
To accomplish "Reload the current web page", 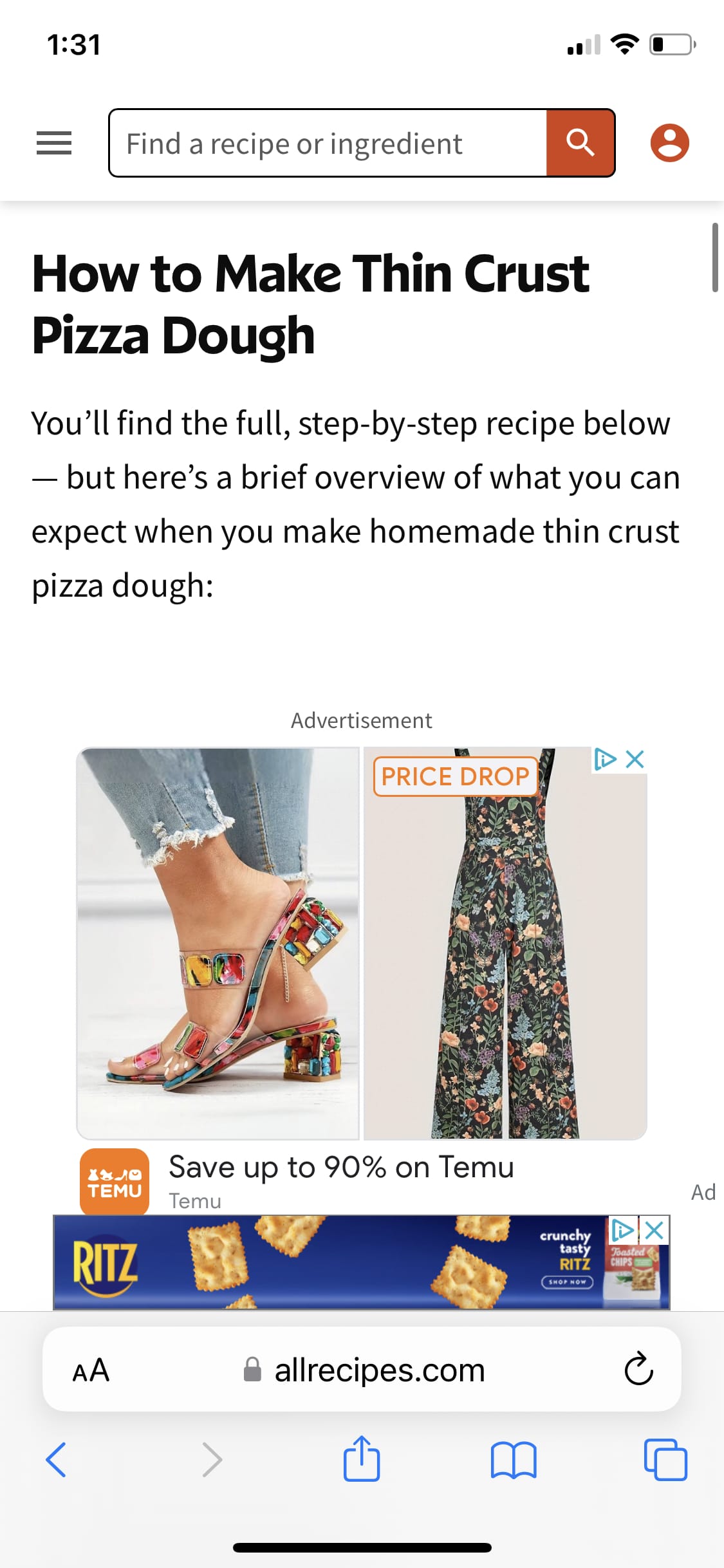I will [x=638, y=1370].
